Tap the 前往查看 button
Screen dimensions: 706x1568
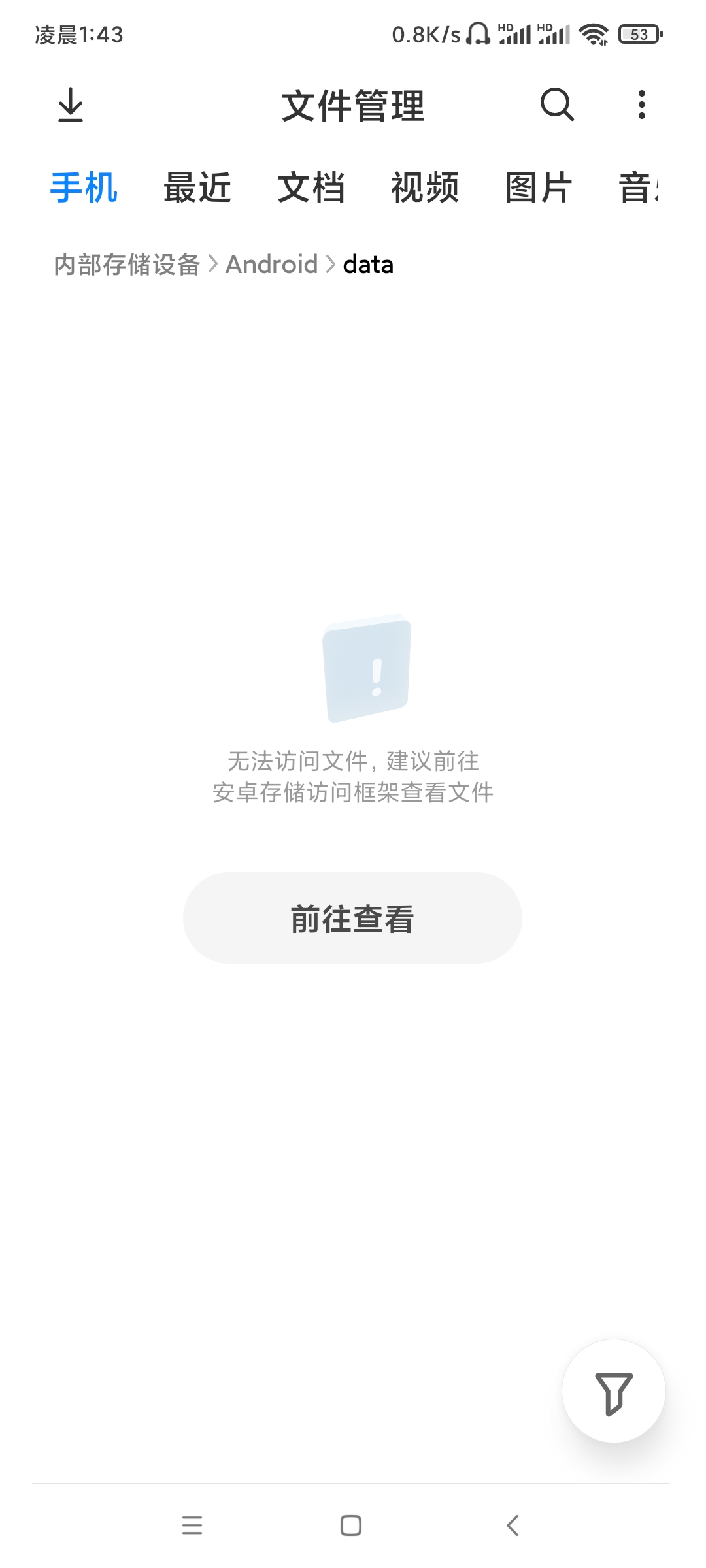(x=352, y=918)
